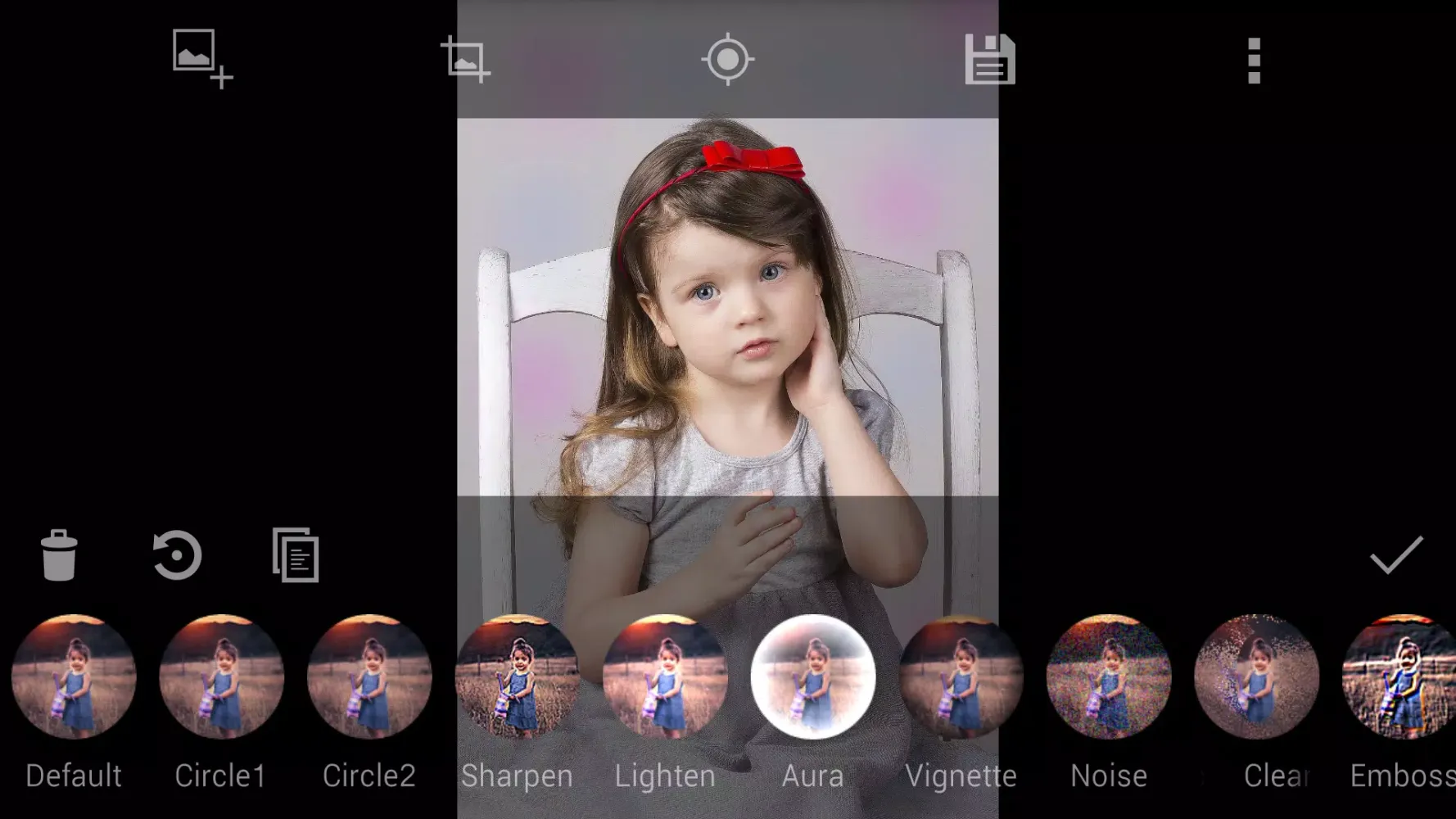The image size is (1456, 819).
Task: Select the Default effect
Action: pos(74,676)
